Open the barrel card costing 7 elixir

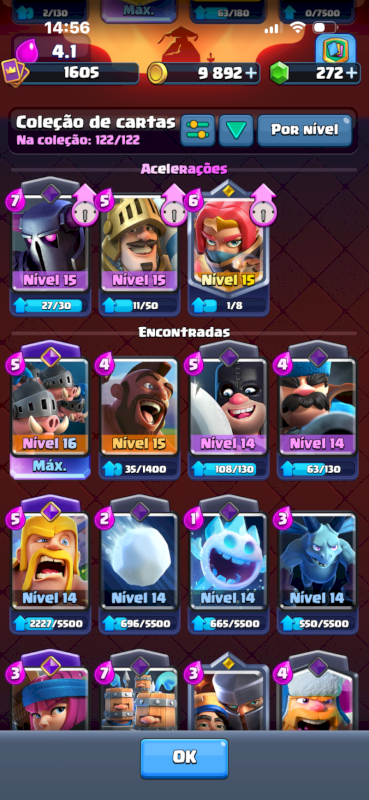(x=139, y=694)
